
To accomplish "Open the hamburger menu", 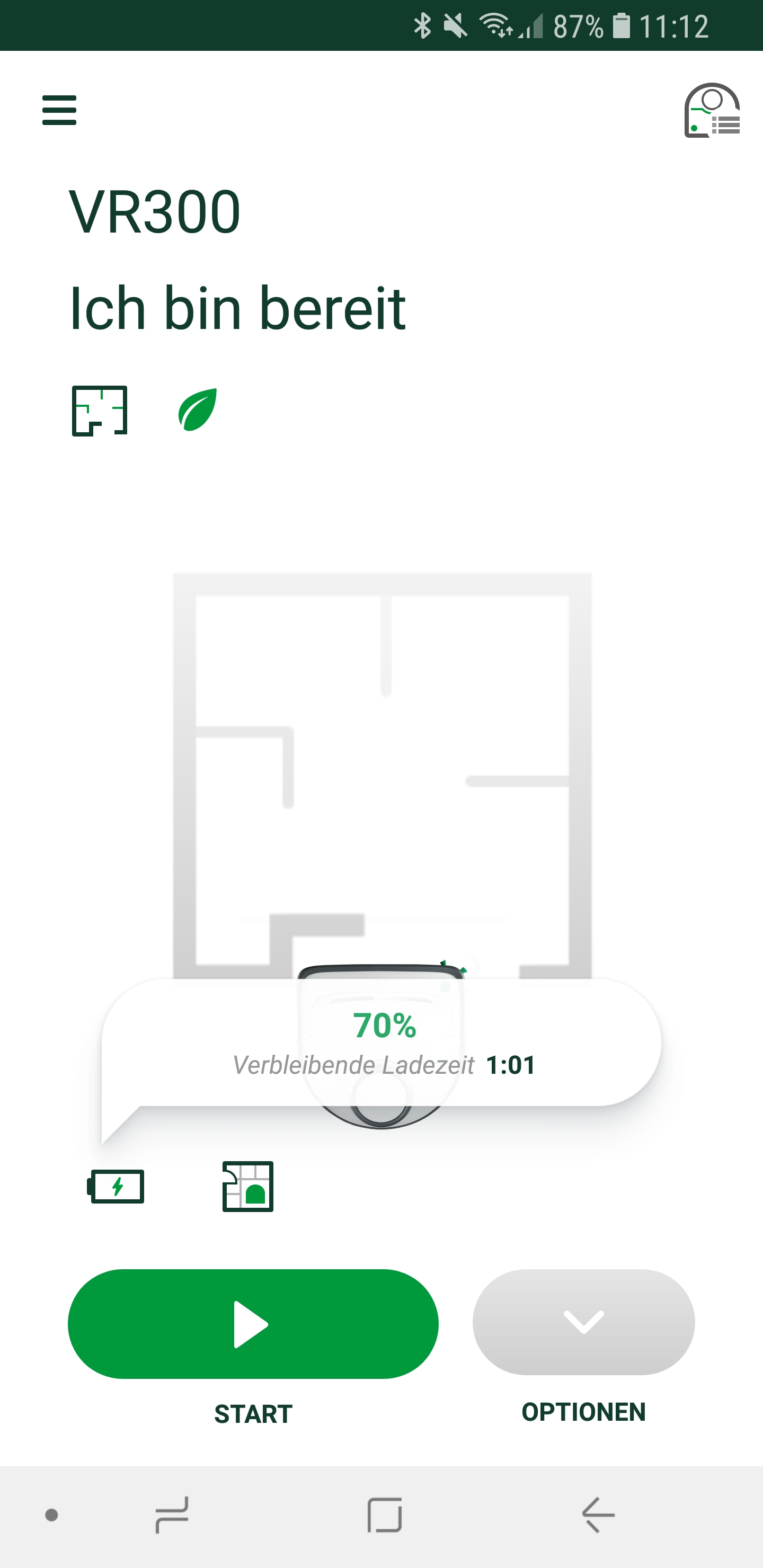I will [59, 110].
